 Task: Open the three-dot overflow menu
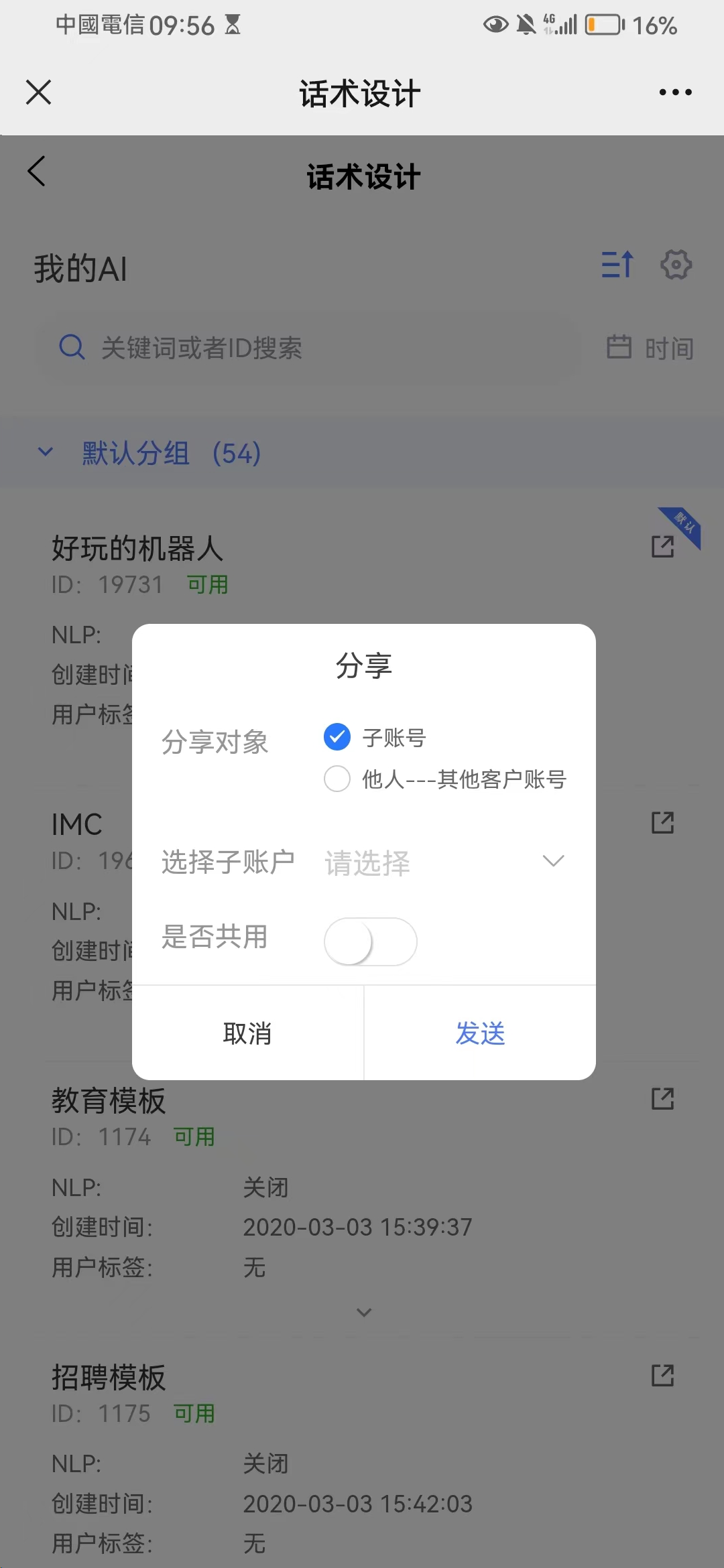point(675,92)
